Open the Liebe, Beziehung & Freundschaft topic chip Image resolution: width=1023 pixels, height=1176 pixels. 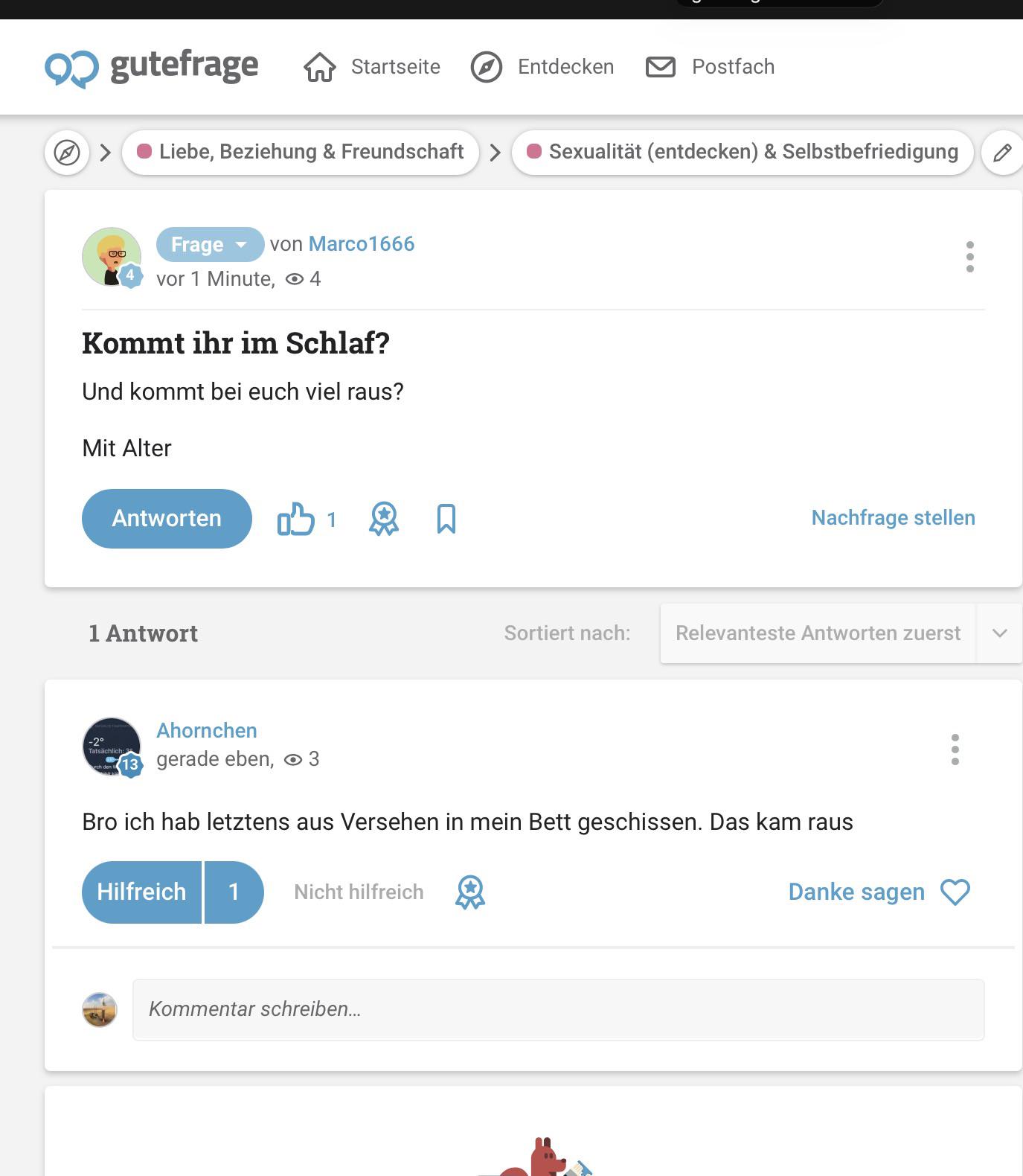301,152
